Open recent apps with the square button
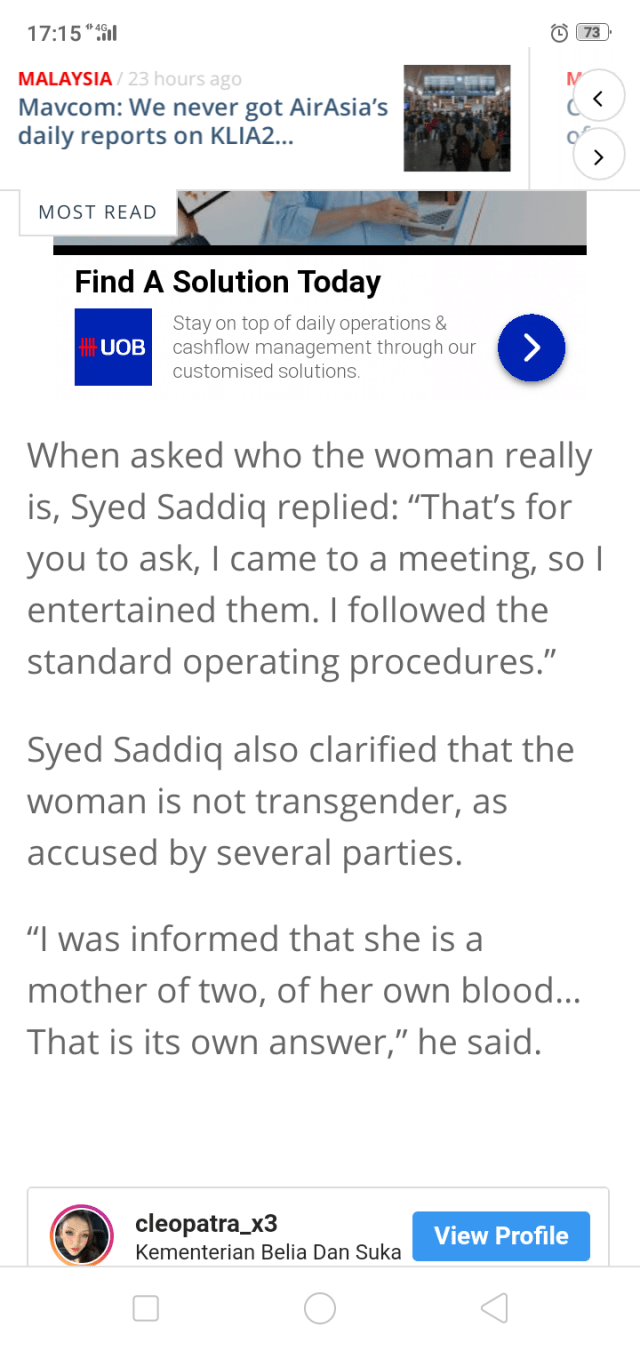Image resolution: width=640 pixels, height=1351 pixels. 146,1308
